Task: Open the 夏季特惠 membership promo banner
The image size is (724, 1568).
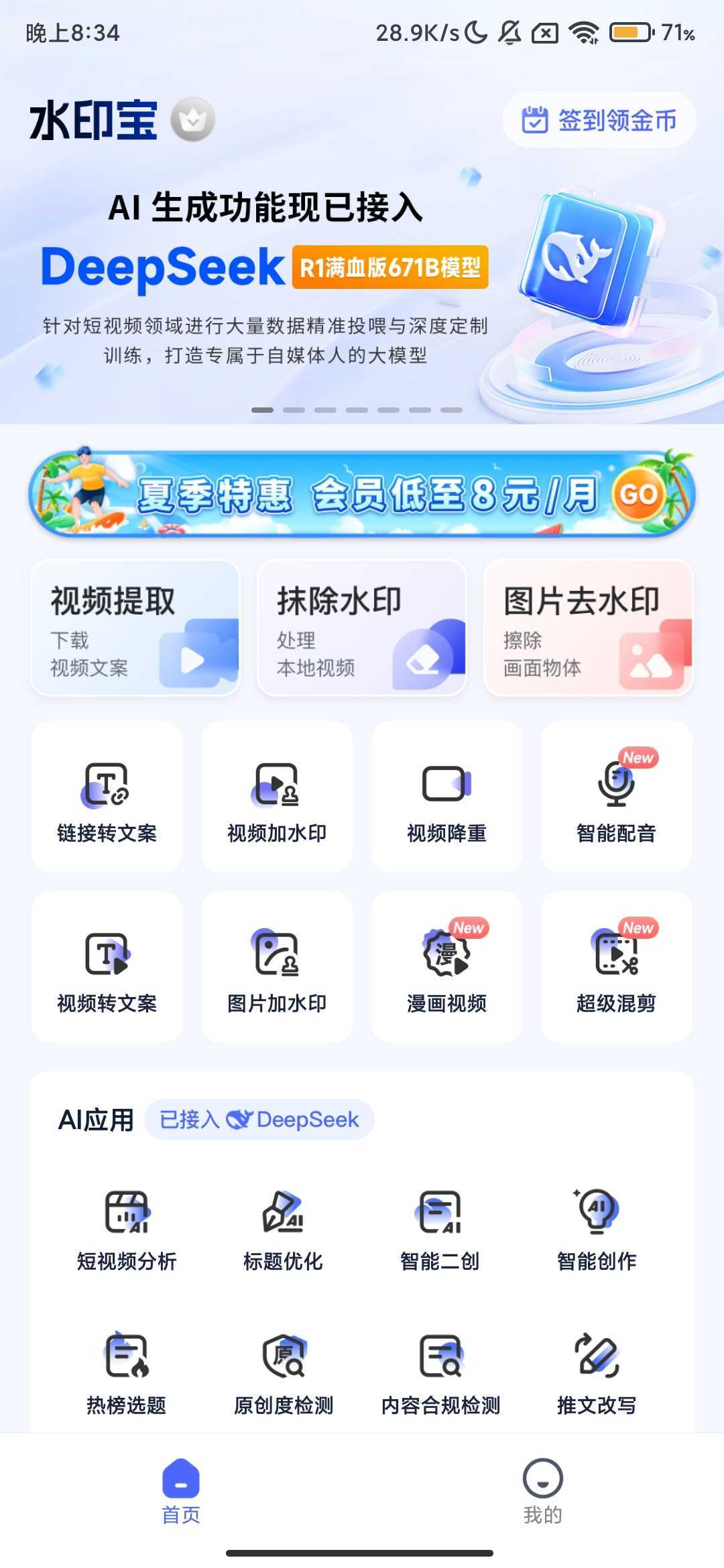Action: pos(362,495)
